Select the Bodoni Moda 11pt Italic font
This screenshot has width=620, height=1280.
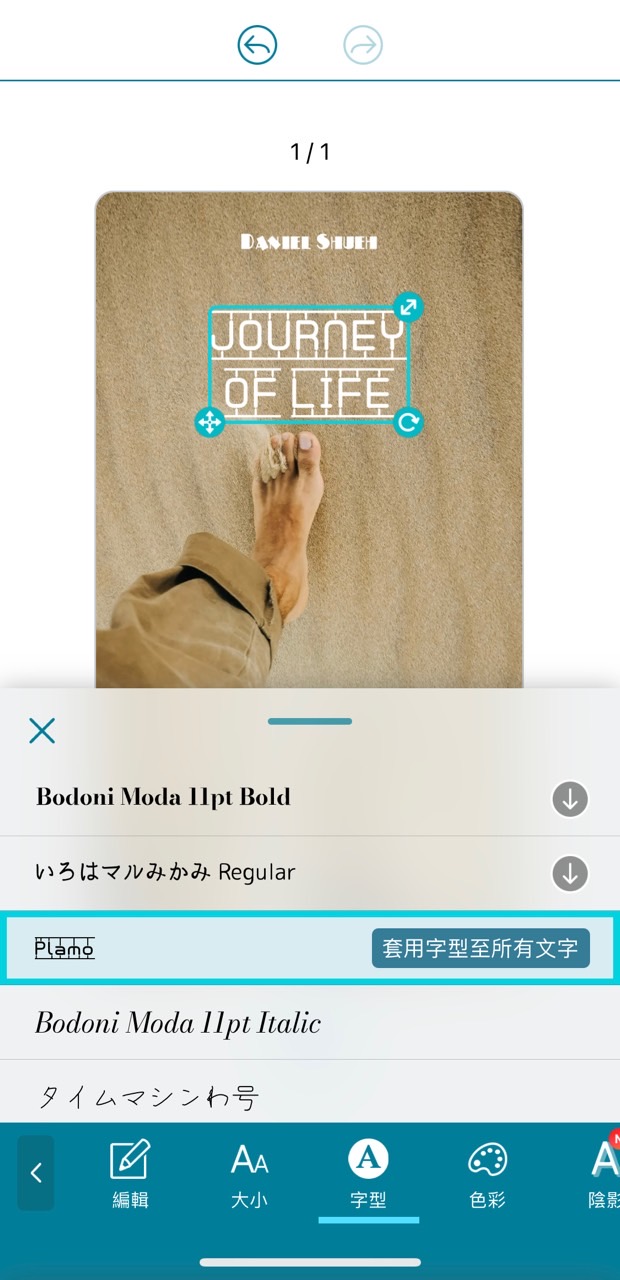click(x=178, y=1023)
